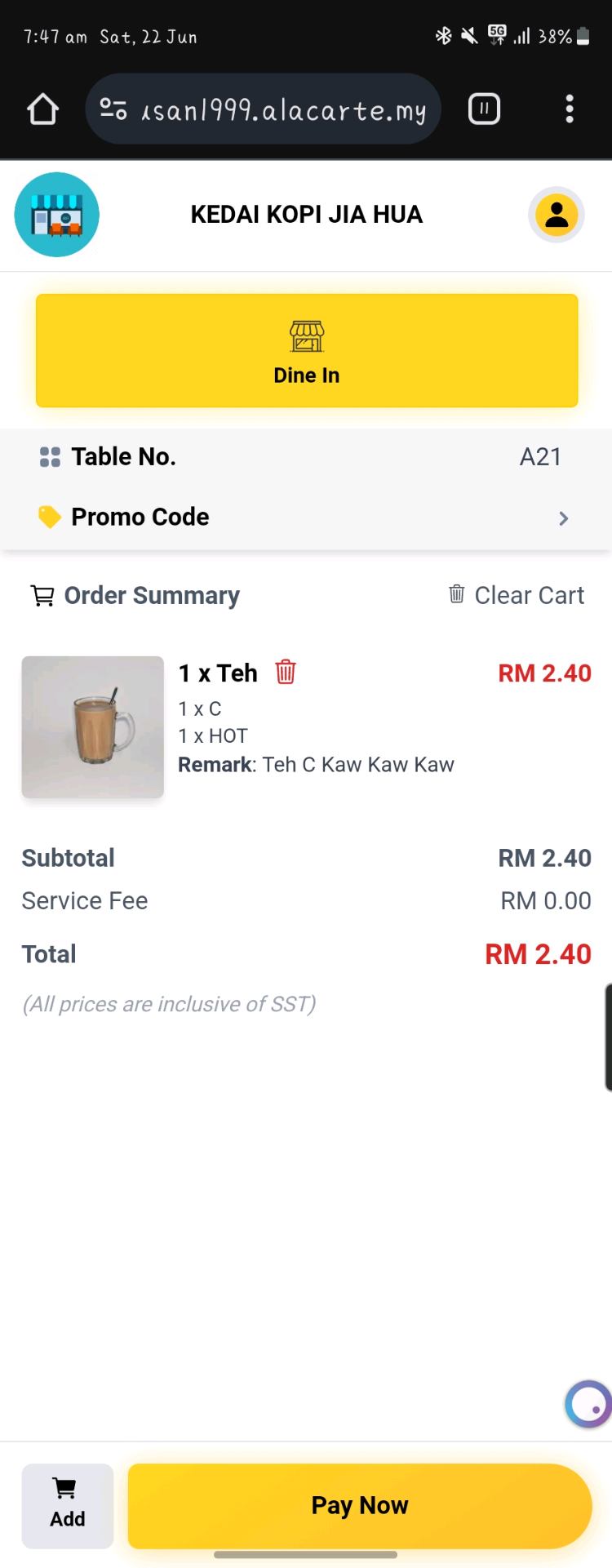Select the Dine In option
The image size is (612, 1568).
pyautogui.click(x=307, y=351)
